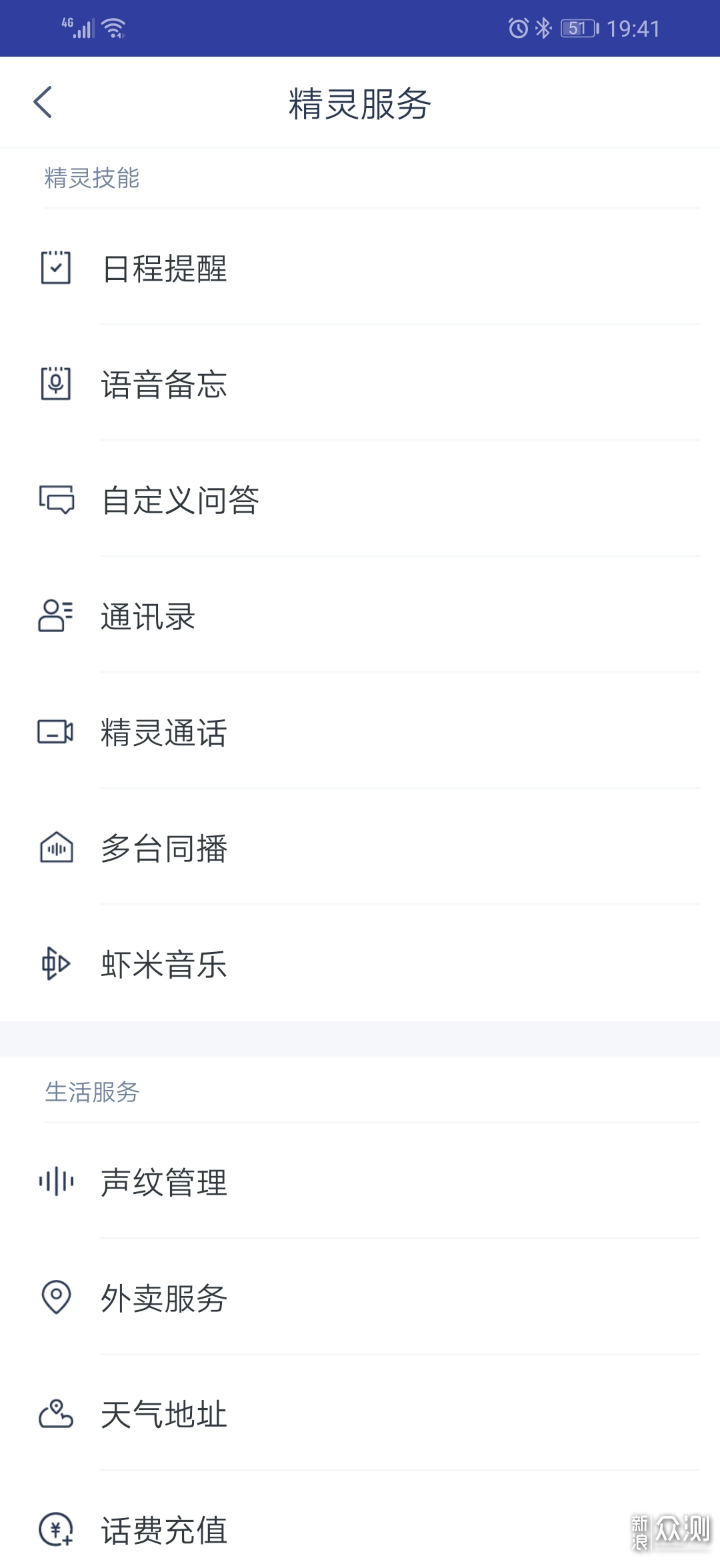The image size is (720, 1560).
Task: Go back from 精灵服务 page
Action: pyautogui.click(x=43, y=102)
